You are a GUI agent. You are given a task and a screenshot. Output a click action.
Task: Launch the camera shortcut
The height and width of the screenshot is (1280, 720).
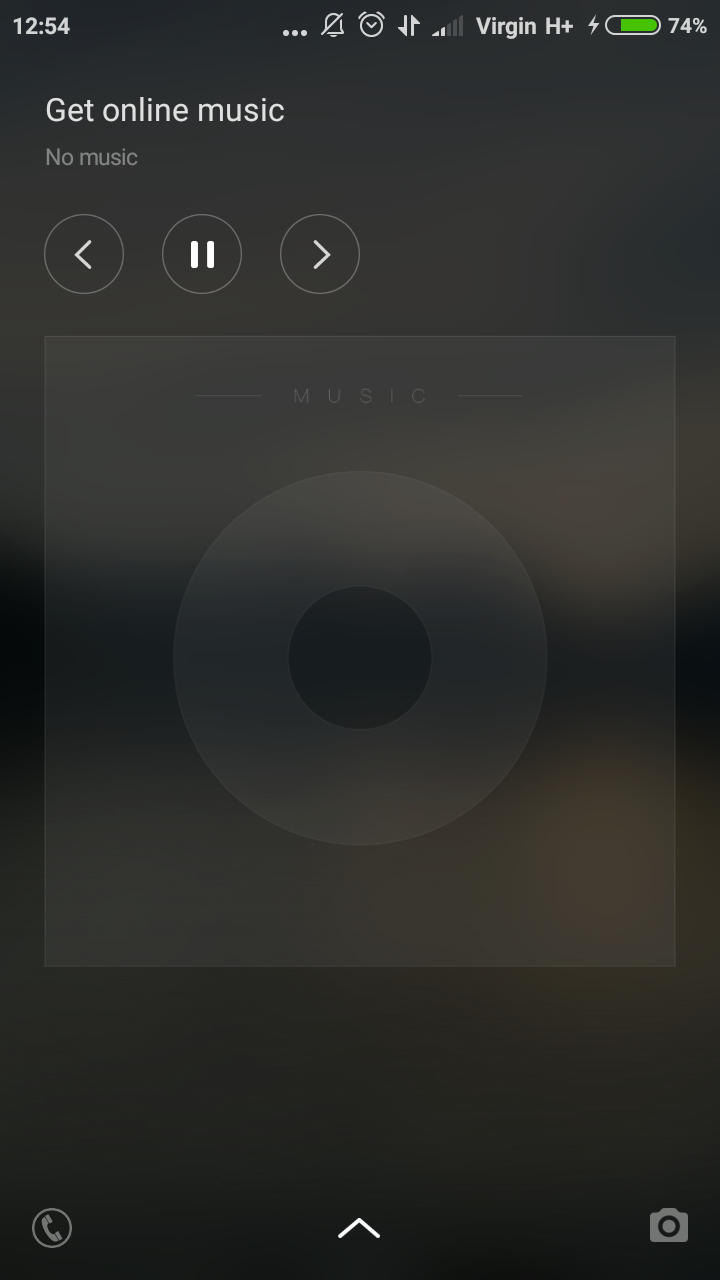click(668, 1226)
